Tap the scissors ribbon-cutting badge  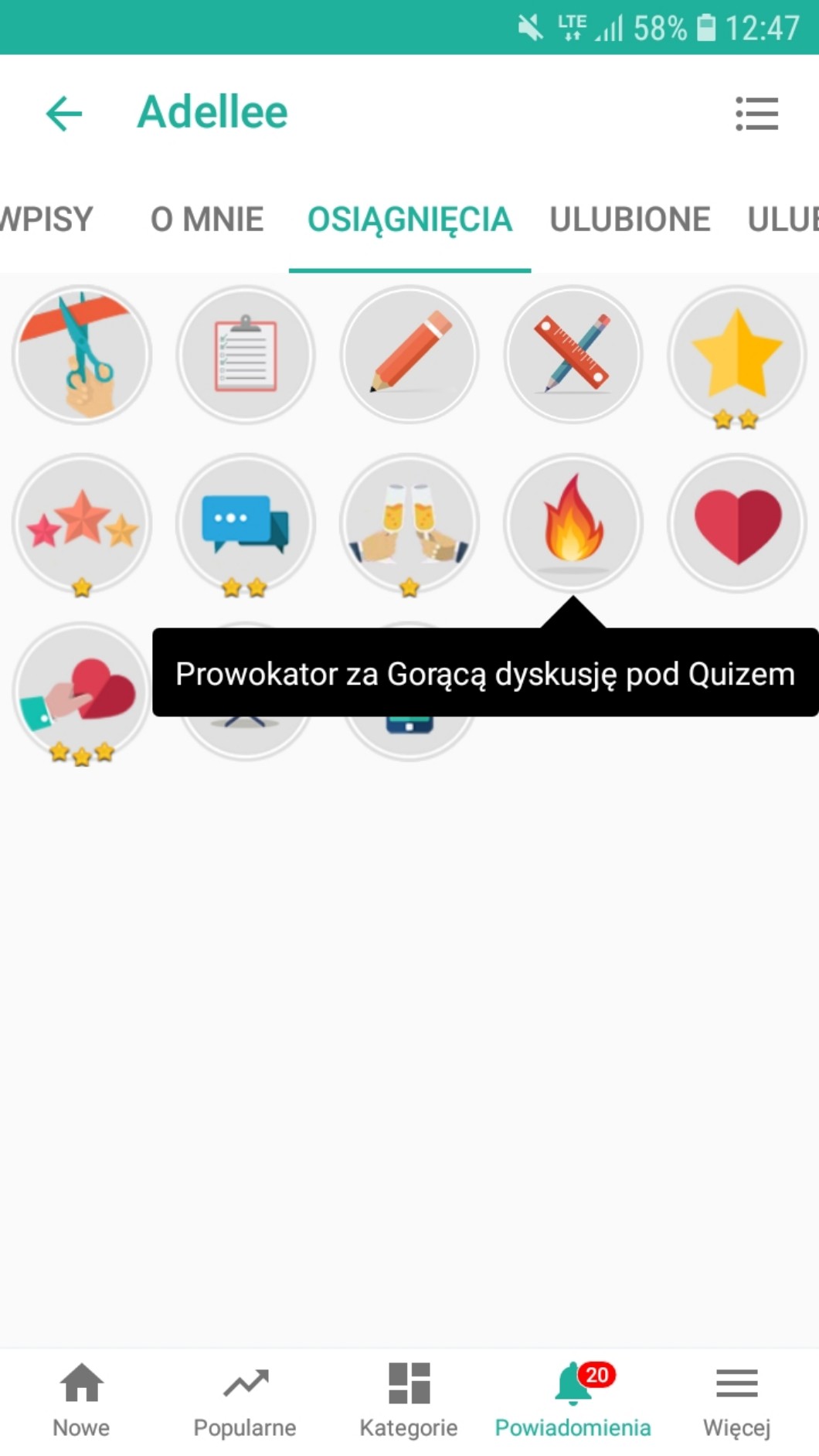pyautogui.click(x=82, y=355)
